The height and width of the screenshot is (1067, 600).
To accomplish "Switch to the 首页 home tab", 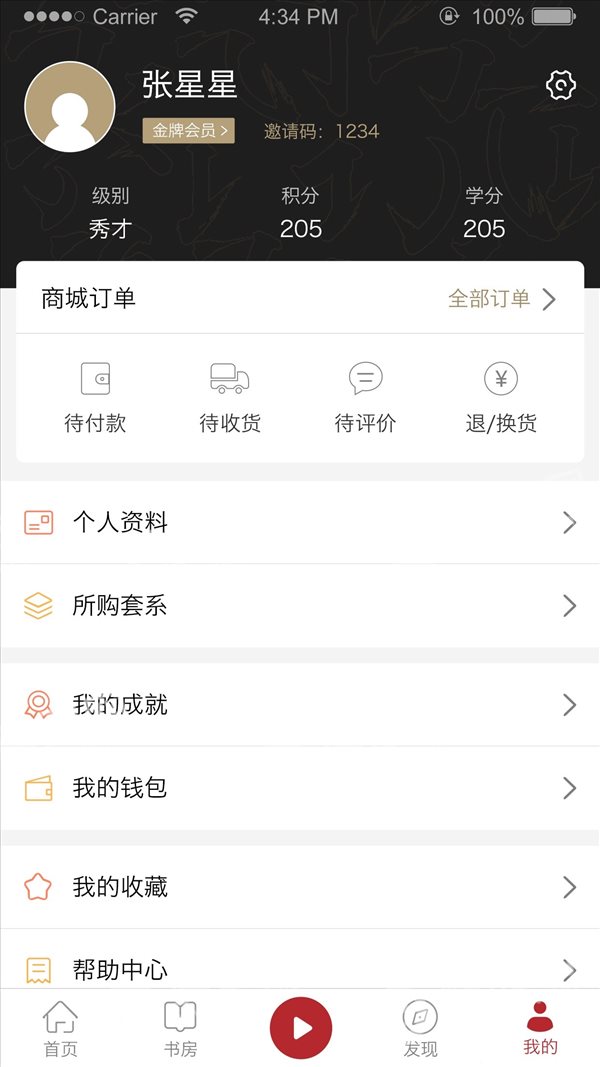I will [x=61, y=1029].
